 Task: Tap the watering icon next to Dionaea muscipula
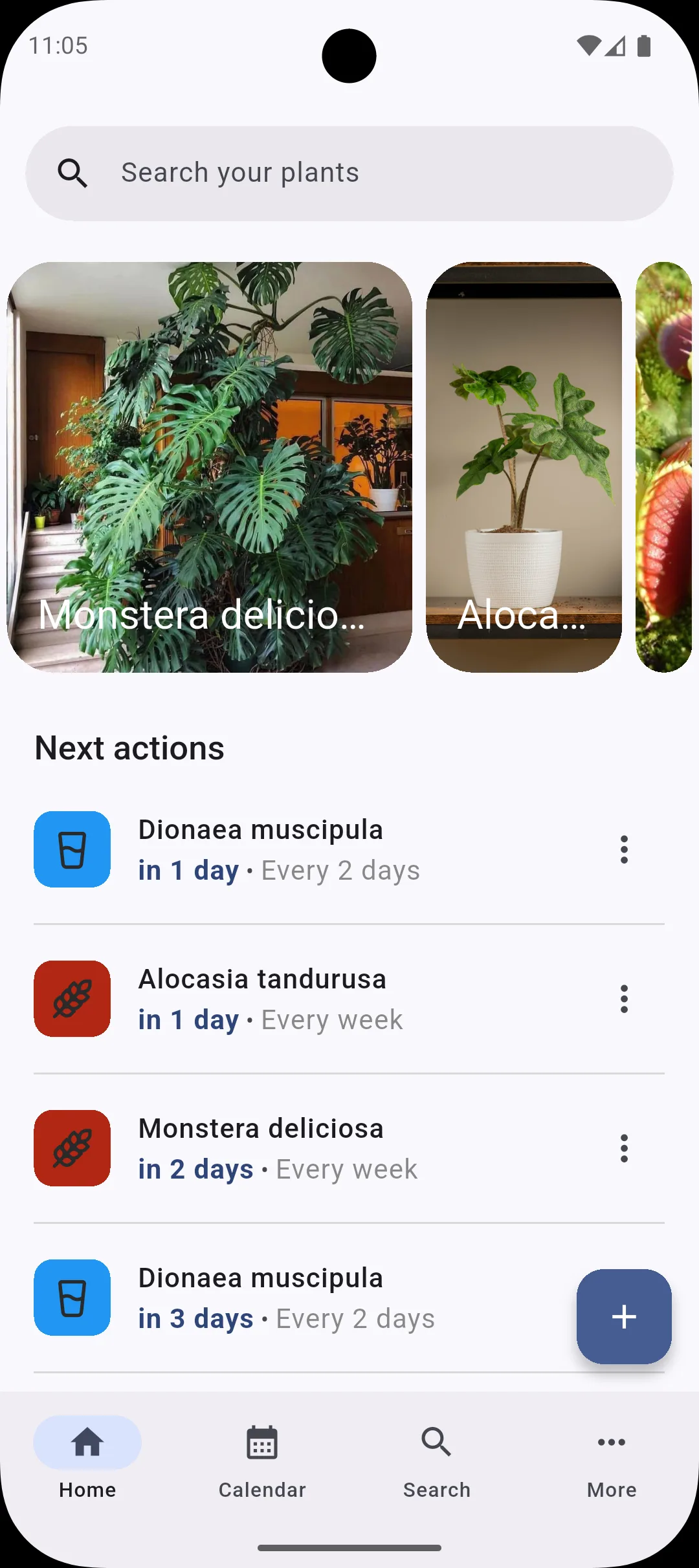(72, 849)
